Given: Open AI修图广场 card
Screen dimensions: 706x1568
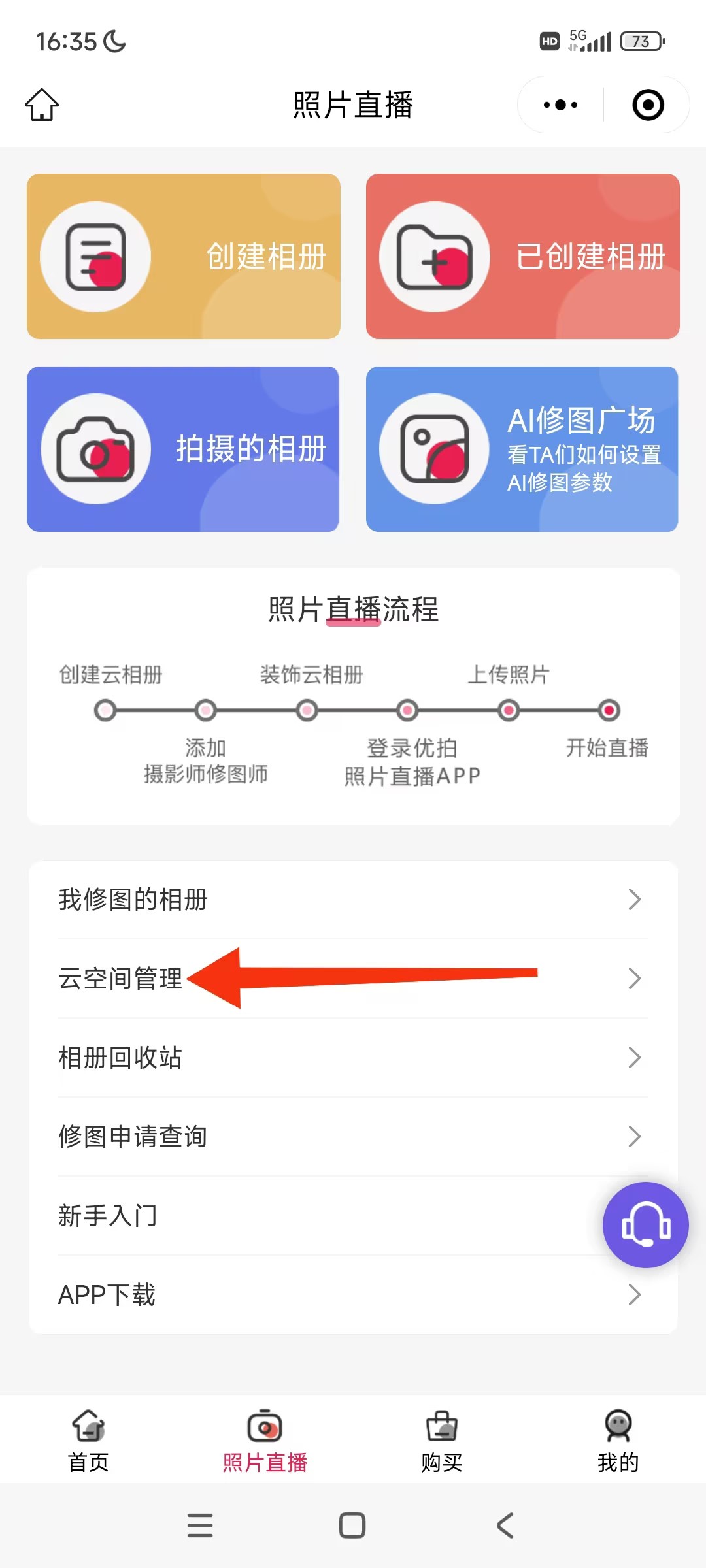Looking at the screenshot, I should click(x=522, y=449).
